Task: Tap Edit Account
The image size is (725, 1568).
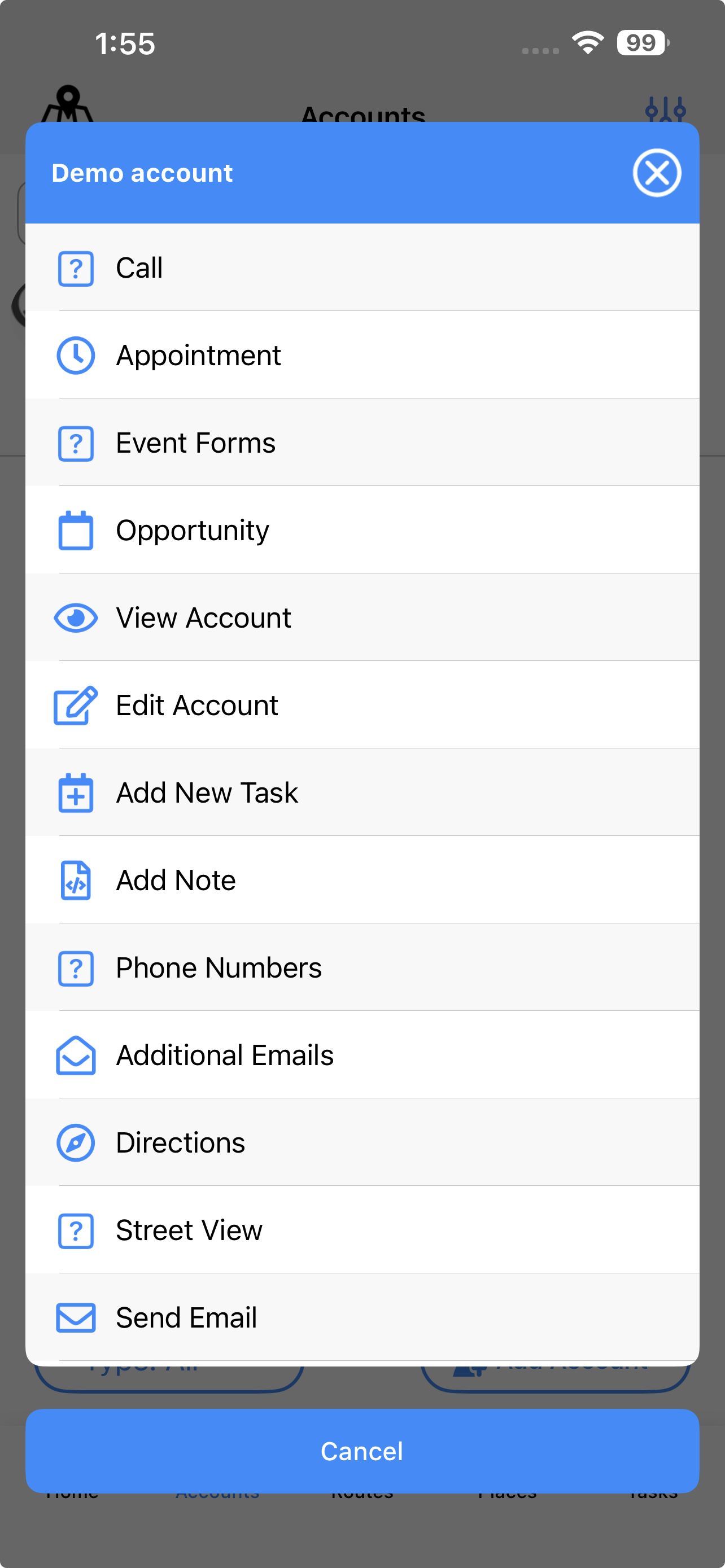Action: coord(362,706)
